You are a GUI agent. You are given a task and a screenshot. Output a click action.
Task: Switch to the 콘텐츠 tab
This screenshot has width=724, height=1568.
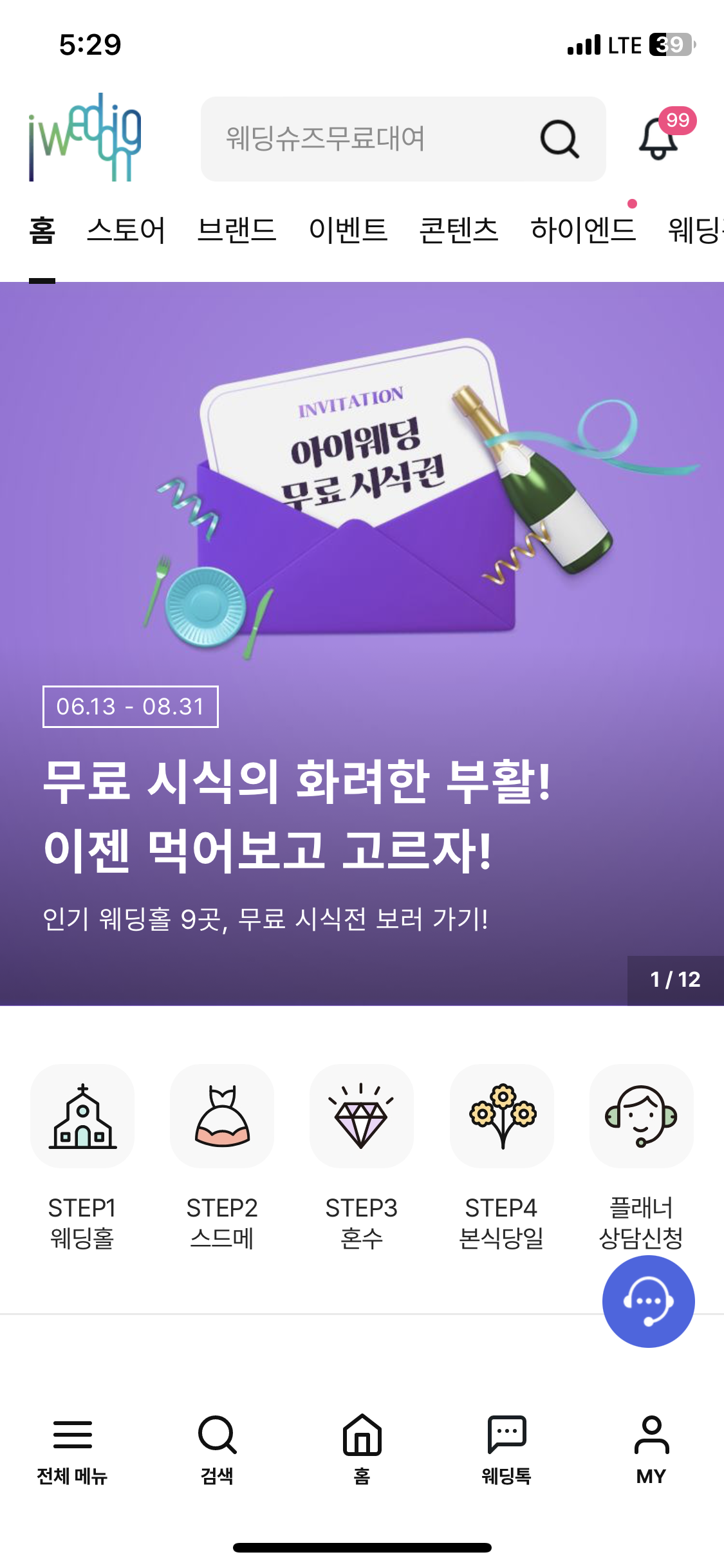459,230
